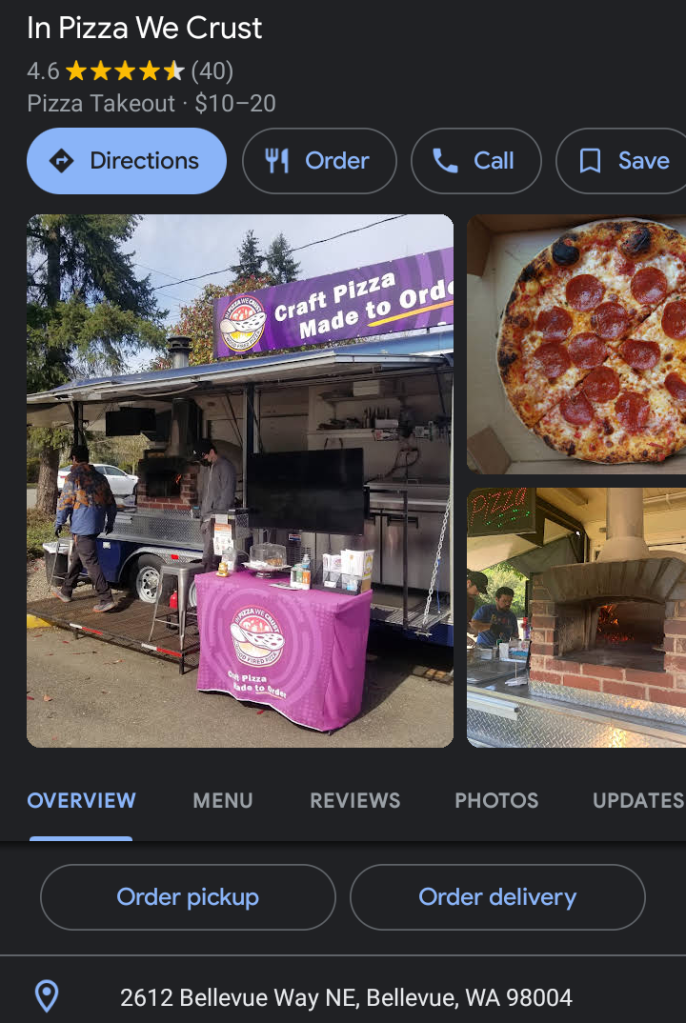Get directions to In Pizza We Crust
This screenshot has height=1023, width=686.
126,161
